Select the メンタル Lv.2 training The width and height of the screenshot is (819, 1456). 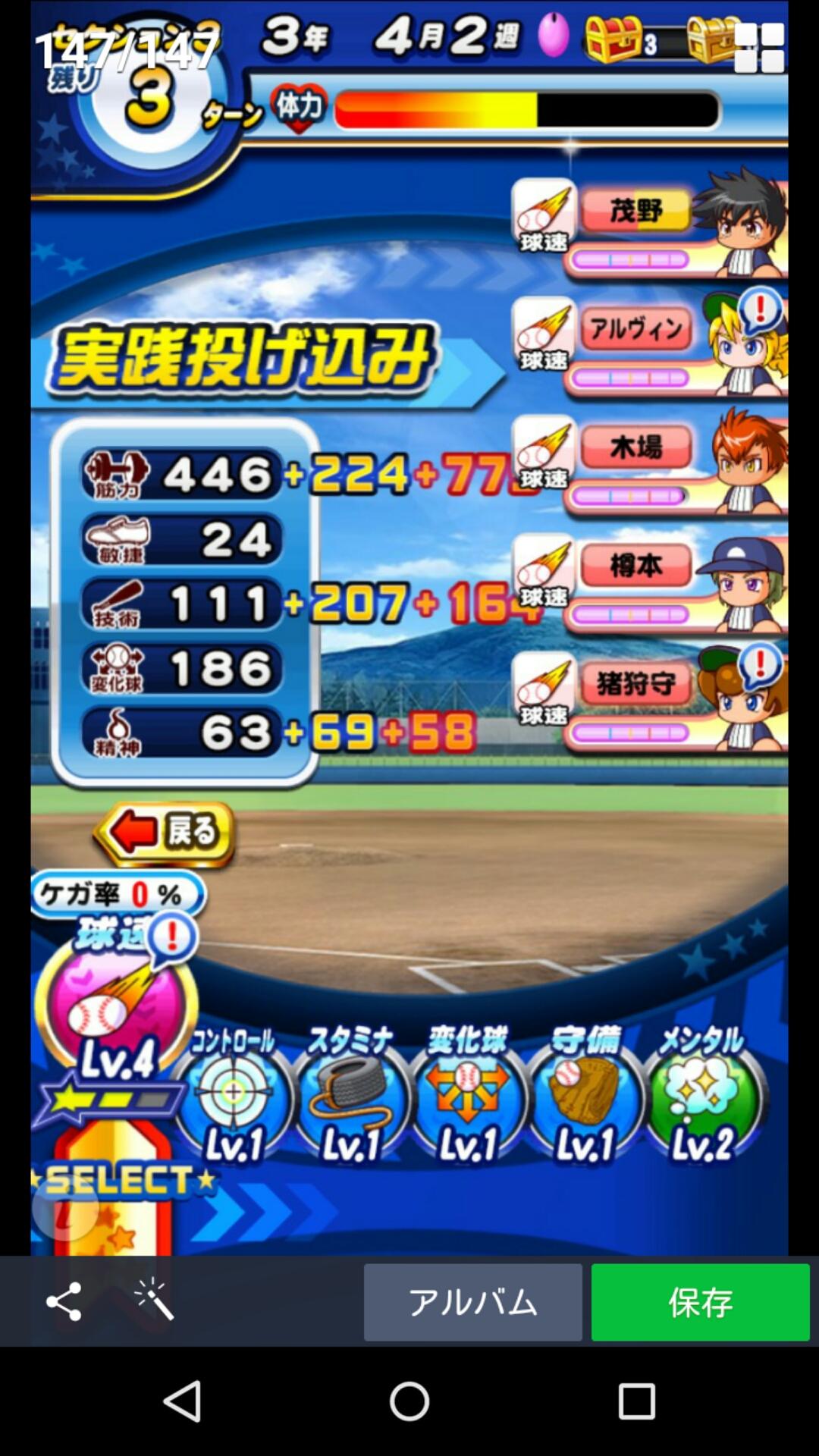coord(702,1096)
